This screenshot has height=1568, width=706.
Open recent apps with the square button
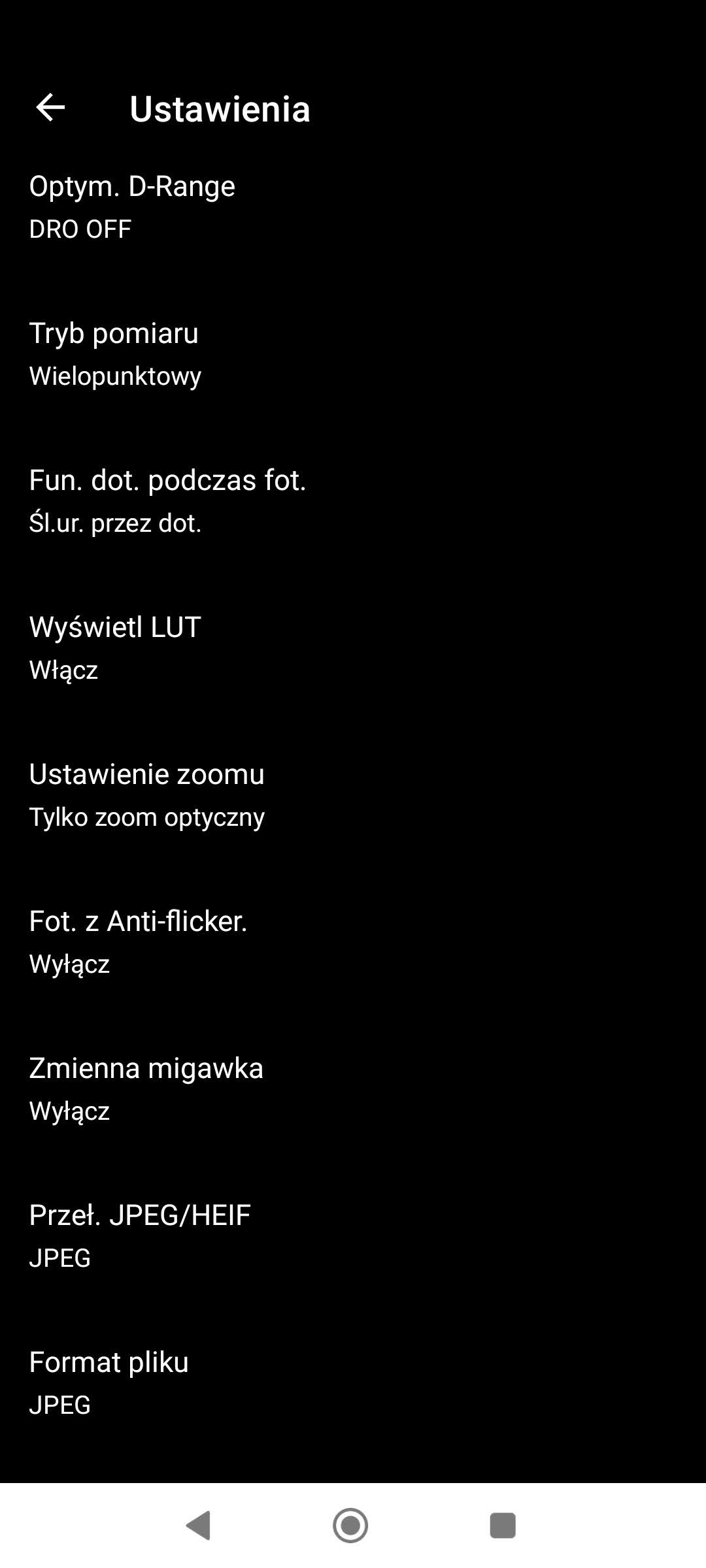click(503, 1526)
